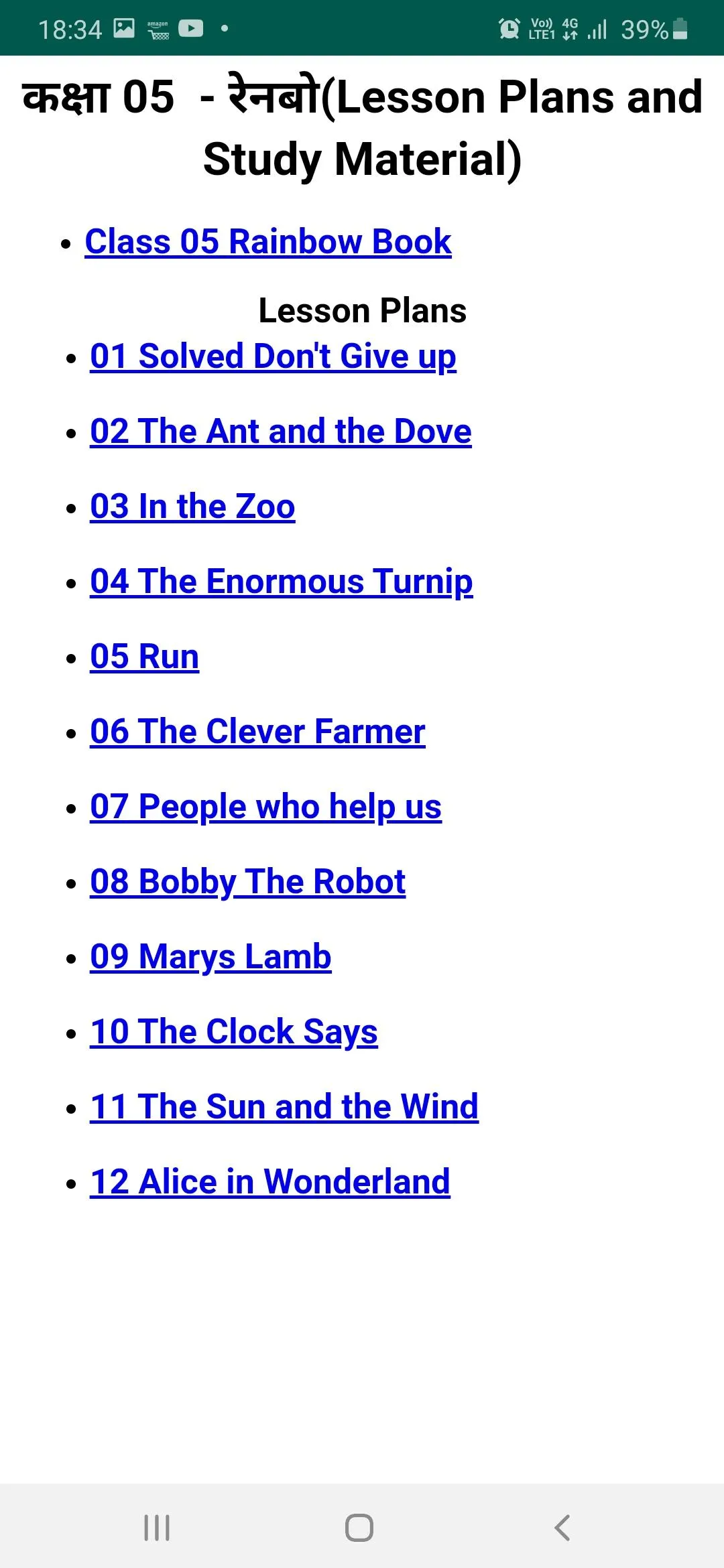
Task: Open 06 The Clever Farmer lesson
Action: [x=257, y=731]
